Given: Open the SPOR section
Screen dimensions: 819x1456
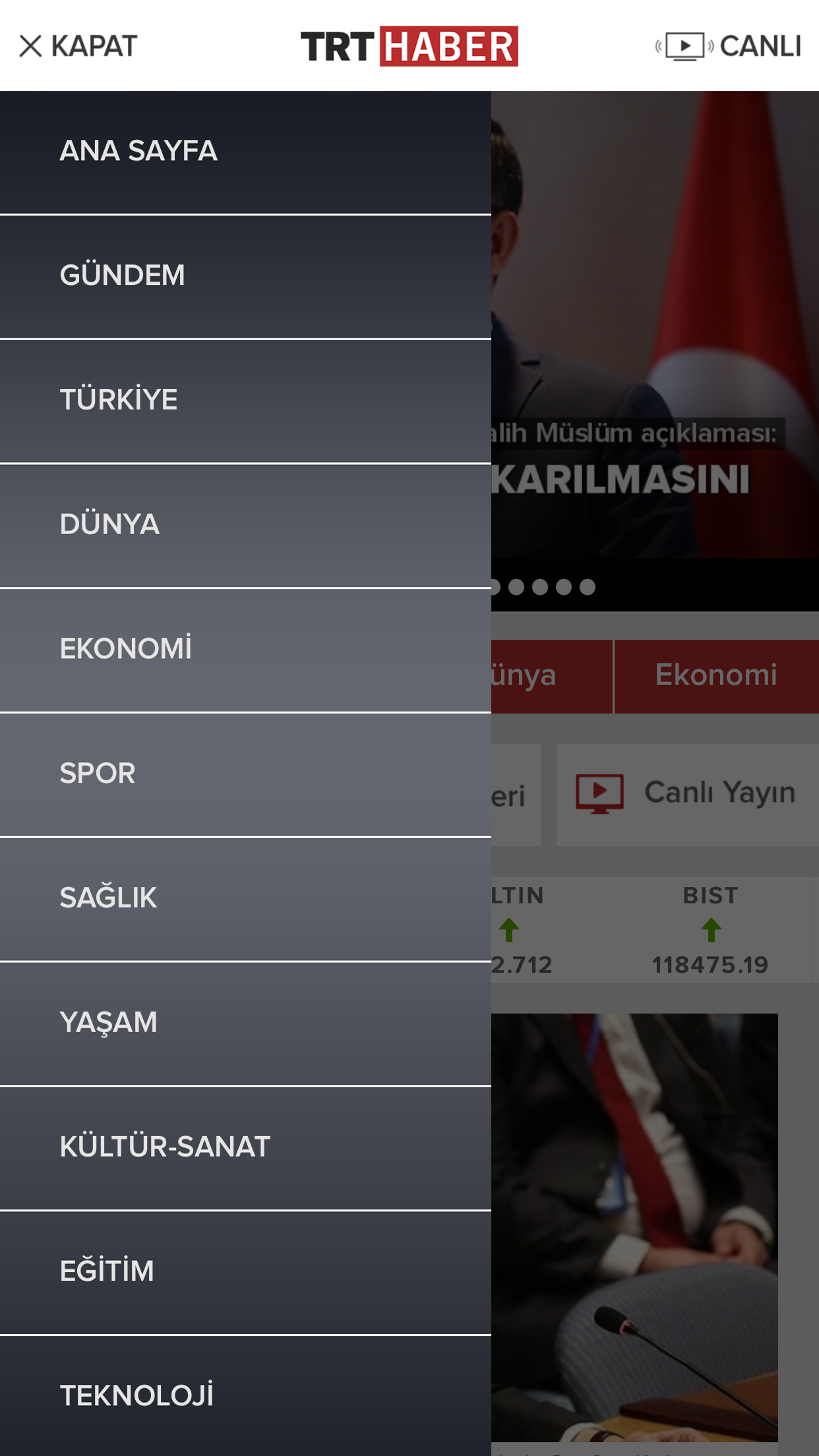Looking at the screenshot, I should pos(98,773).
